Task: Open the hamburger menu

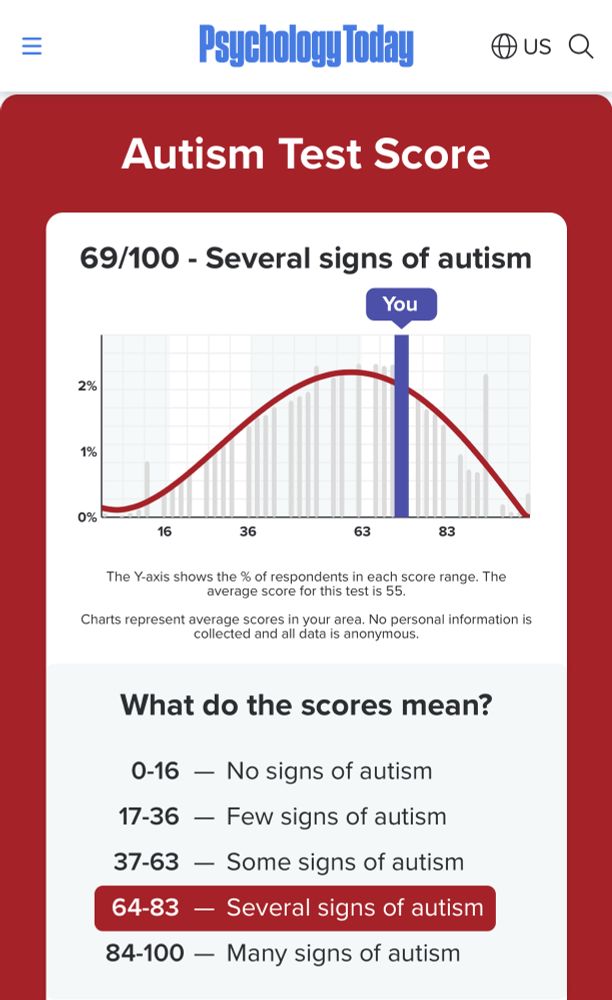Action: (x=32, y=46)
